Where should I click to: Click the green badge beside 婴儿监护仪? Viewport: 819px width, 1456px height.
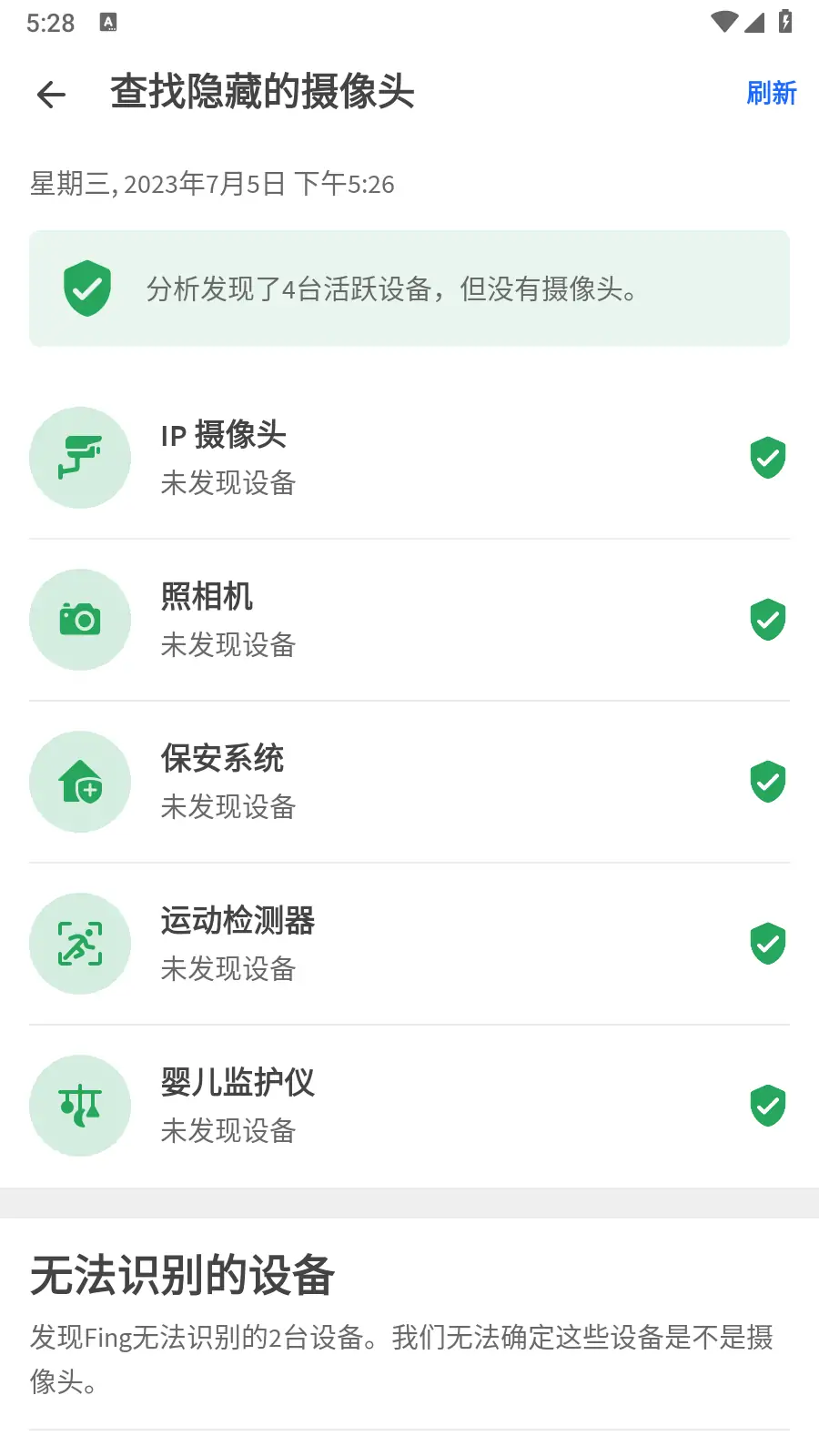(768, 1105)
